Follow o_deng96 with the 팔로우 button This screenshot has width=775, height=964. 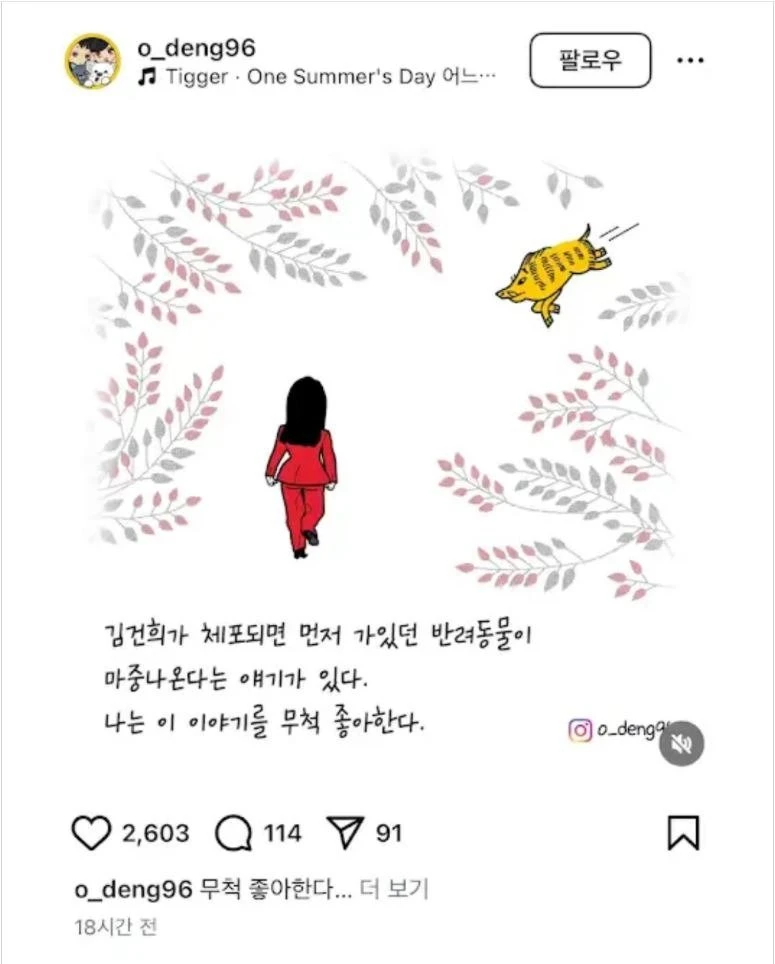point(589,60)
